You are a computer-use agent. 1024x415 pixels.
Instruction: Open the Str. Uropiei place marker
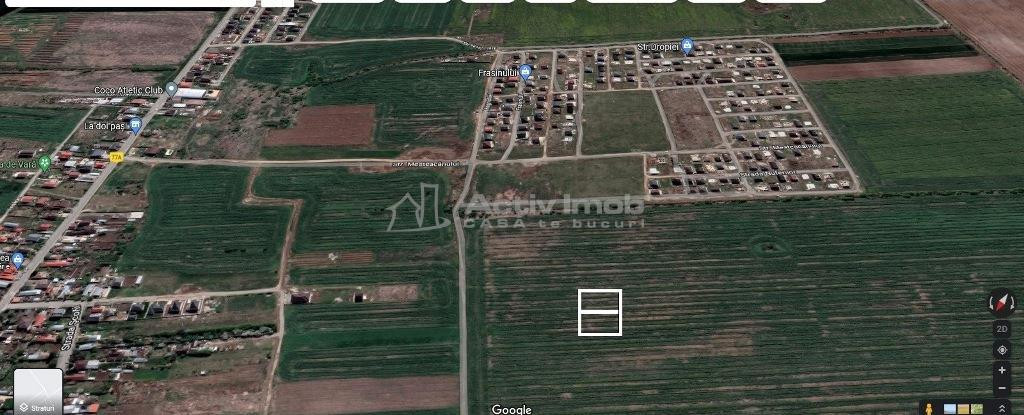(687, 46)
